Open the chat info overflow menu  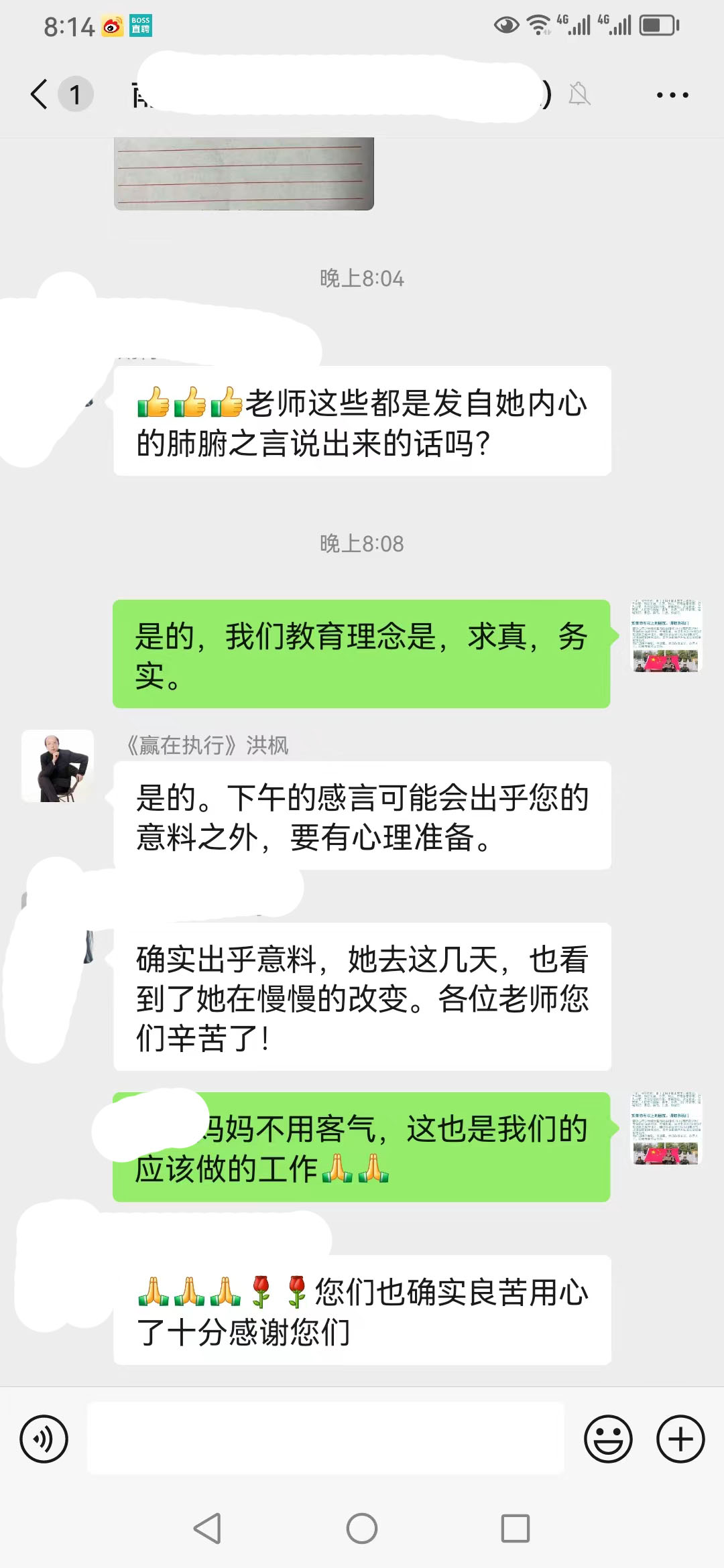672,95
